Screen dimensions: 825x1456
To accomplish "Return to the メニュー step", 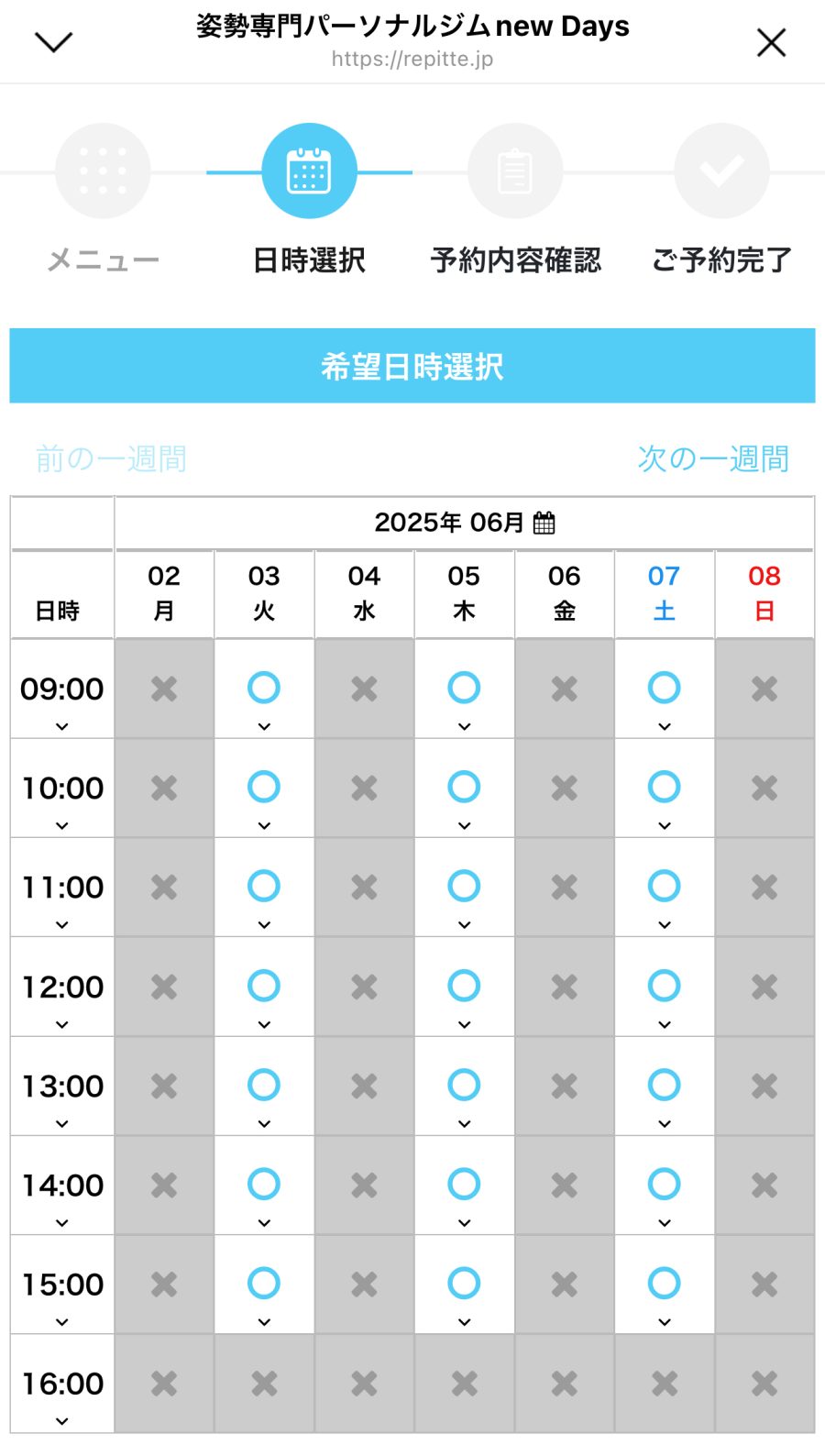I will coord(103,171).
